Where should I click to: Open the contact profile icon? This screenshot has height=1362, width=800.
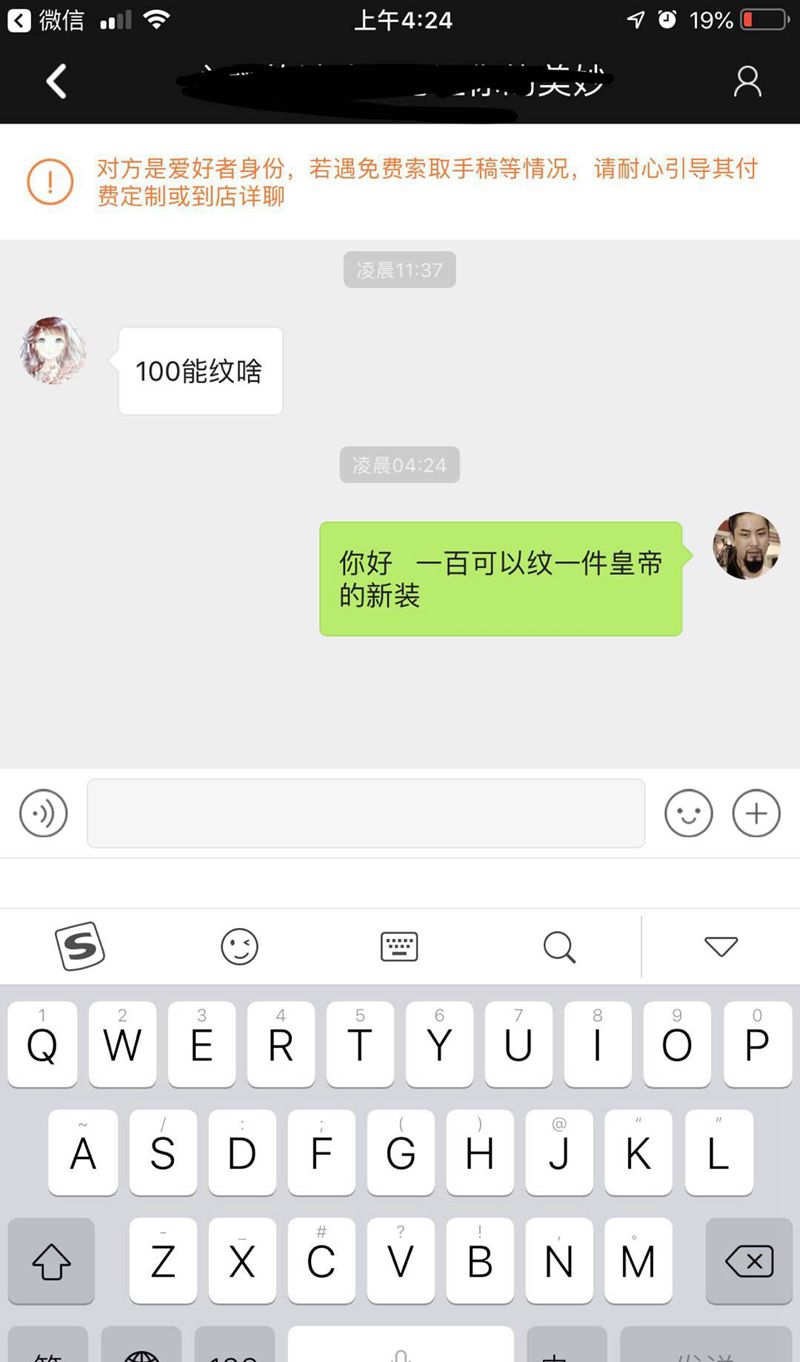click(x=747, y=82)
